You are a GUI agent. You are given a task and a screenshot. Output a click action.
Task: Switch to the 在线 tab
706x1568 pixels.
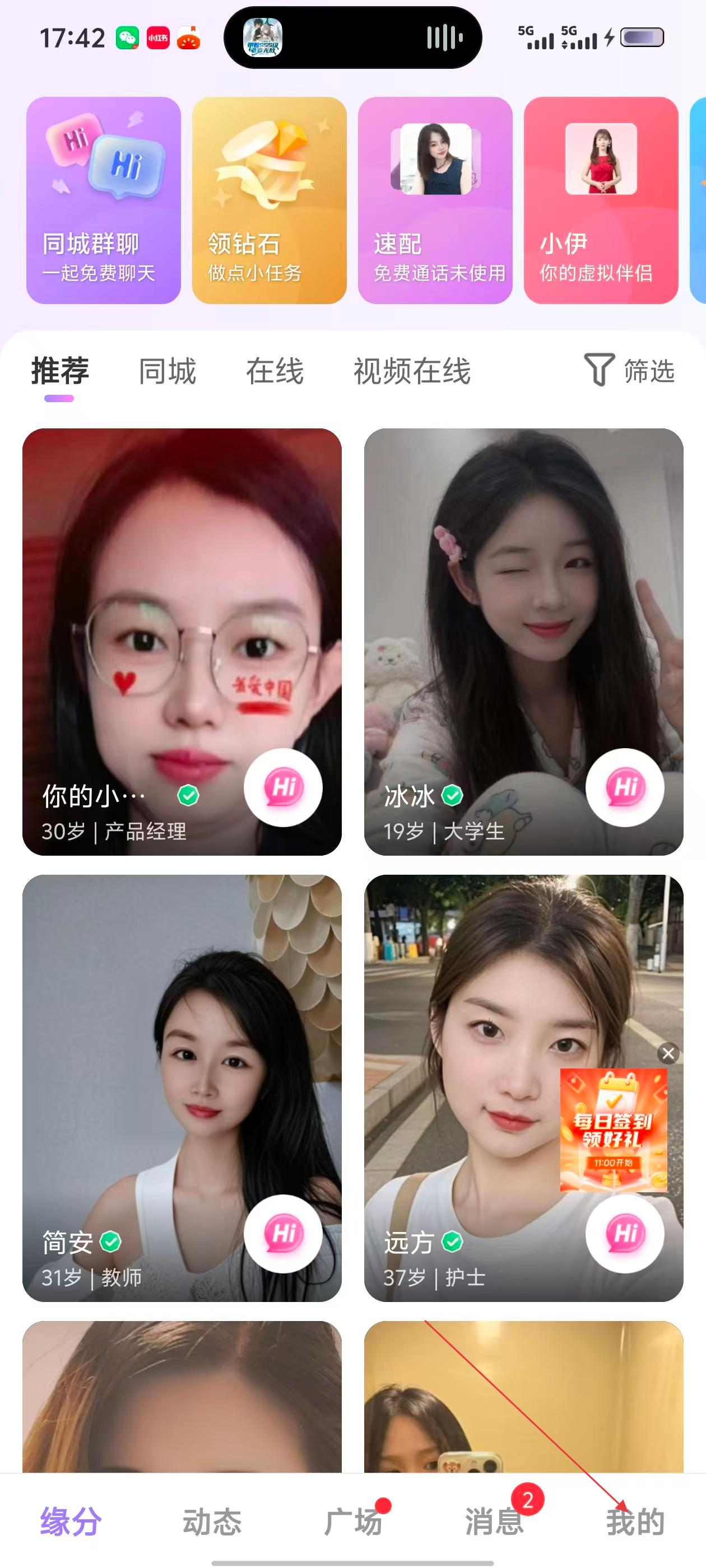point(275,371)
